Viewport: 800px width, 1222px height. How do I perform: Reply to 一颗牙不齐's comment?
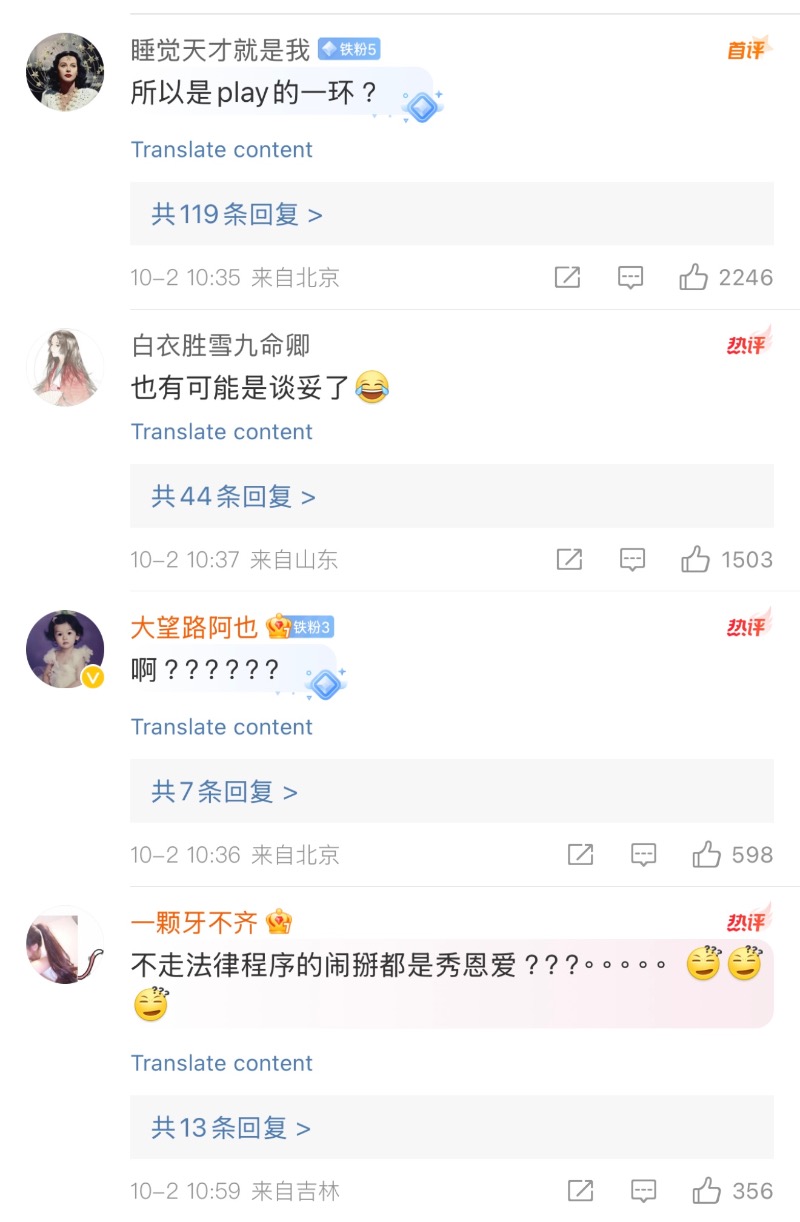pyautogui.click(x=643, y=1190)
